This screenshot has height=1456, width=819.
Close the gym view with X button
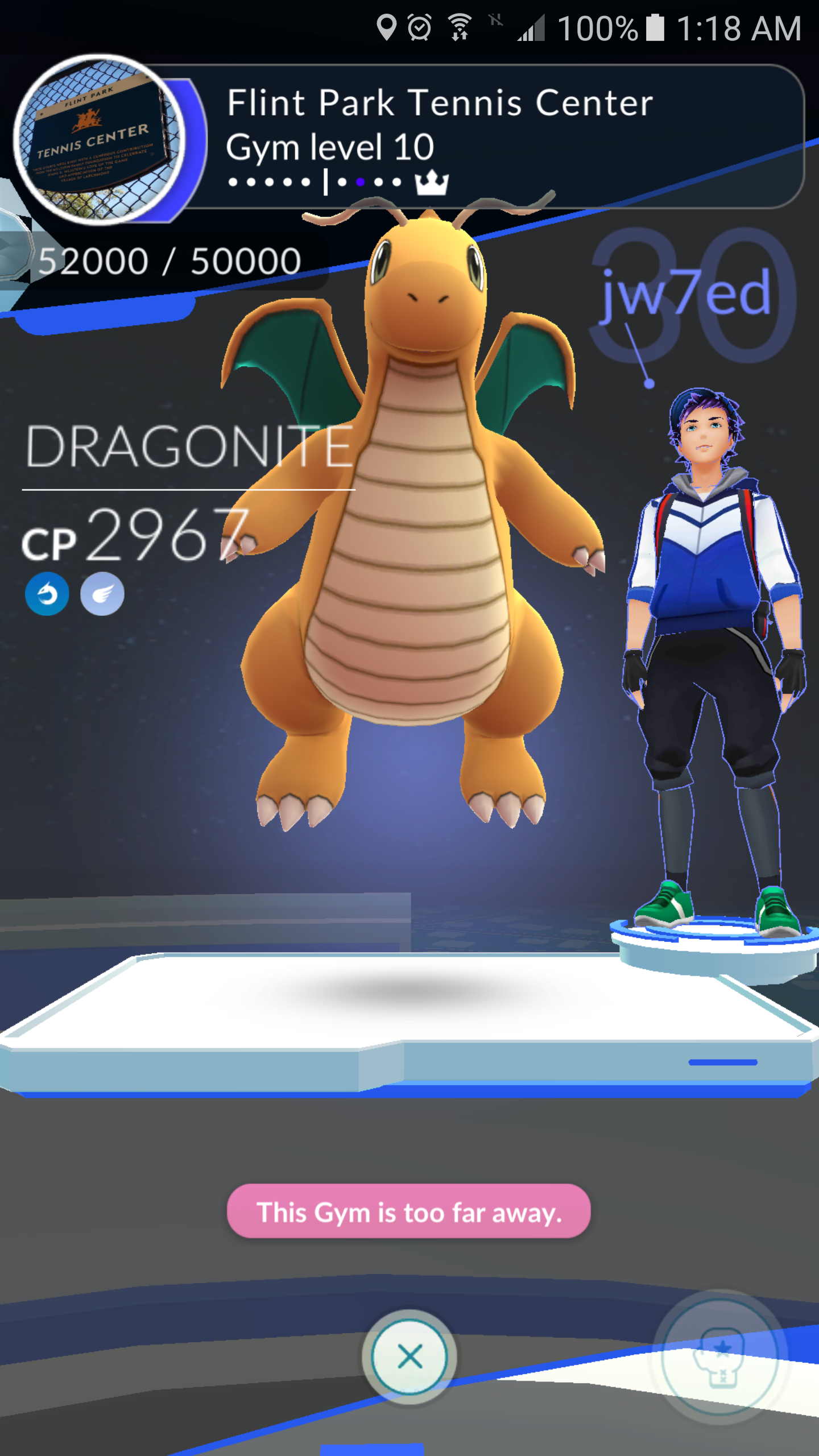(409, 1356)
